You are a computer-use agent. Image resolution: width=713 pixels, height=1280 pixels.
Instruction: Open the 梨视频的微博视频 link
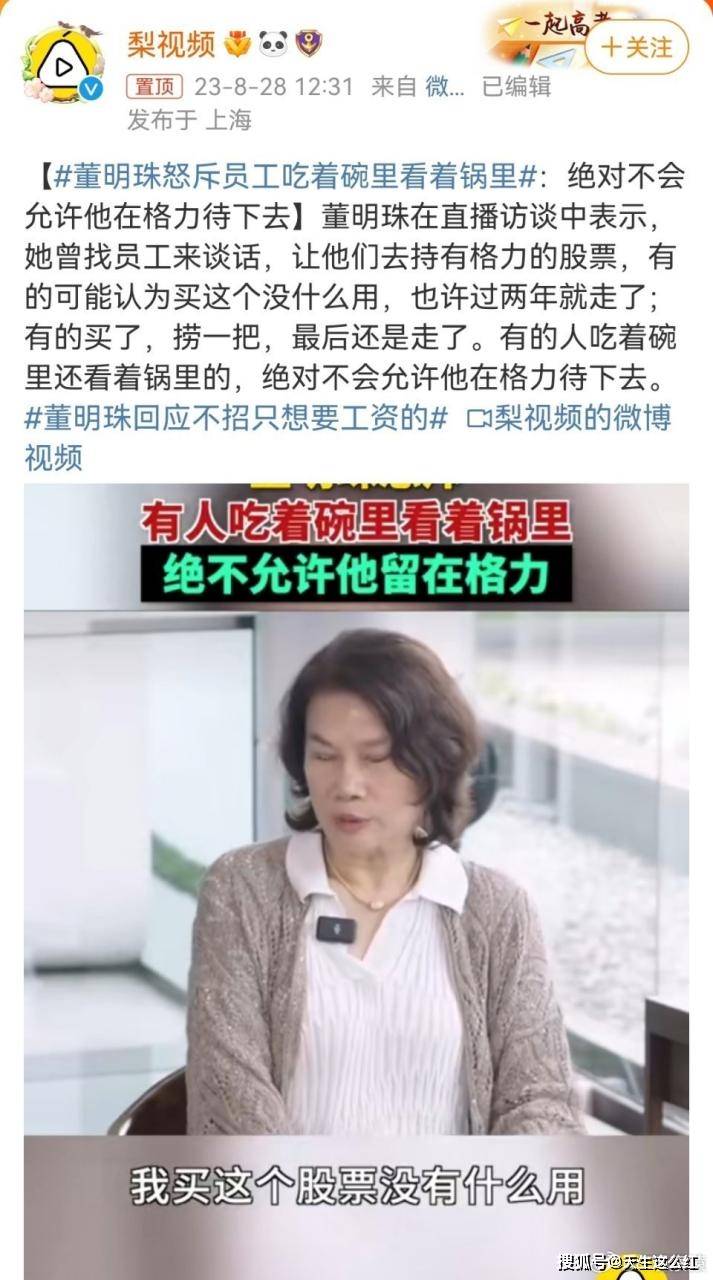(x=570, y=418)
